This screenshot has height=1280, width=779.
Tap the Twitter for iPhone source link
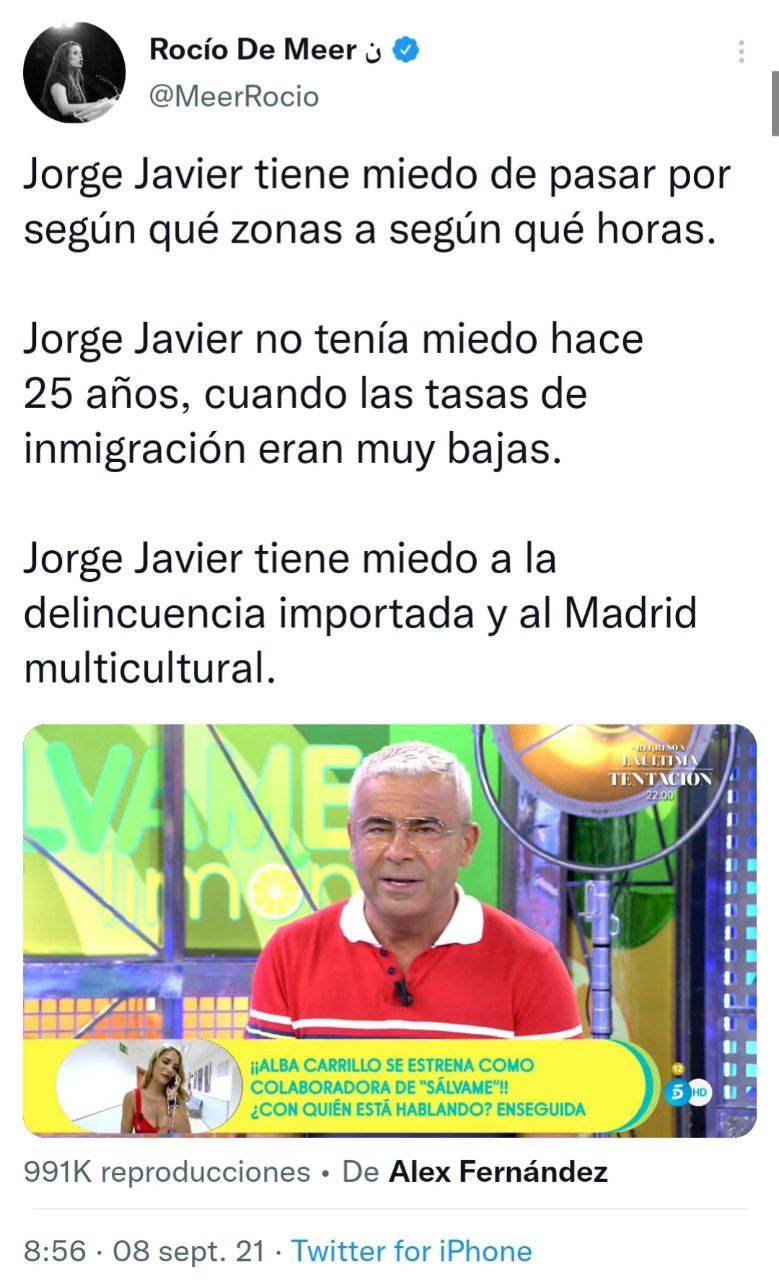(x=411, y=1251)
